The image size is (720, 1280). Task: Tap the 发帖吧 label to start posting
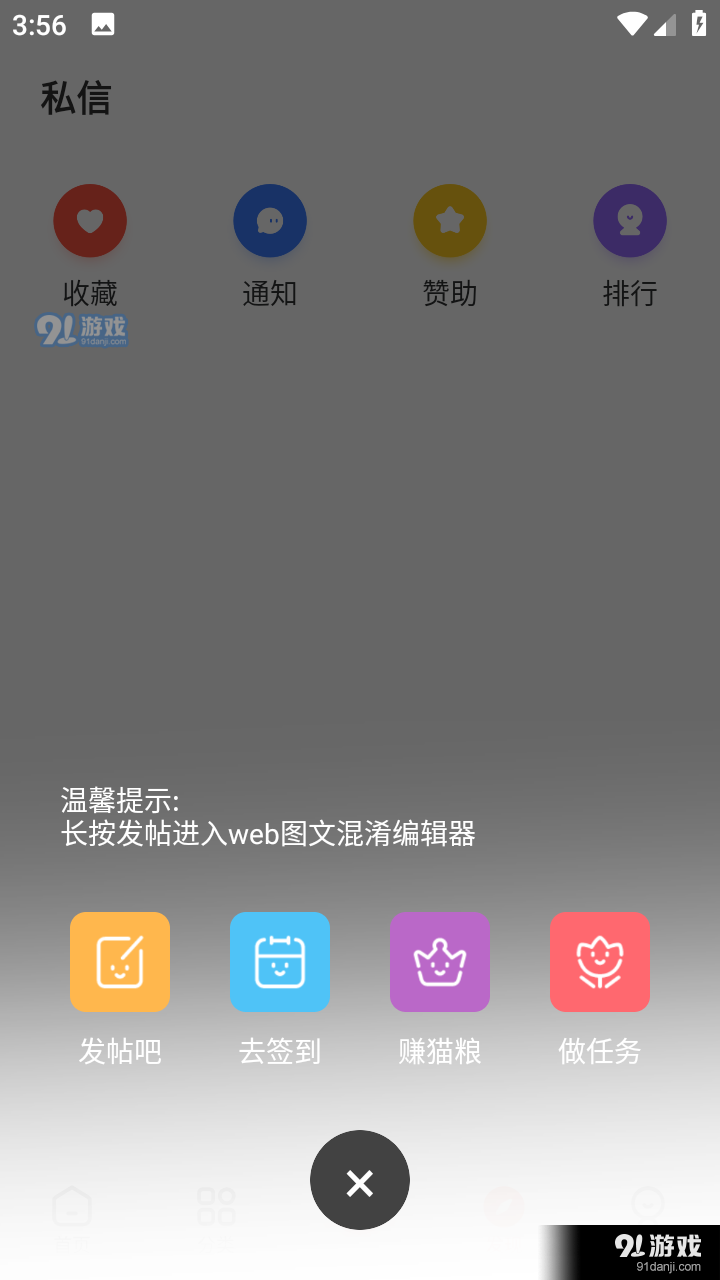pyautogui.click(x=120, y=1051)
